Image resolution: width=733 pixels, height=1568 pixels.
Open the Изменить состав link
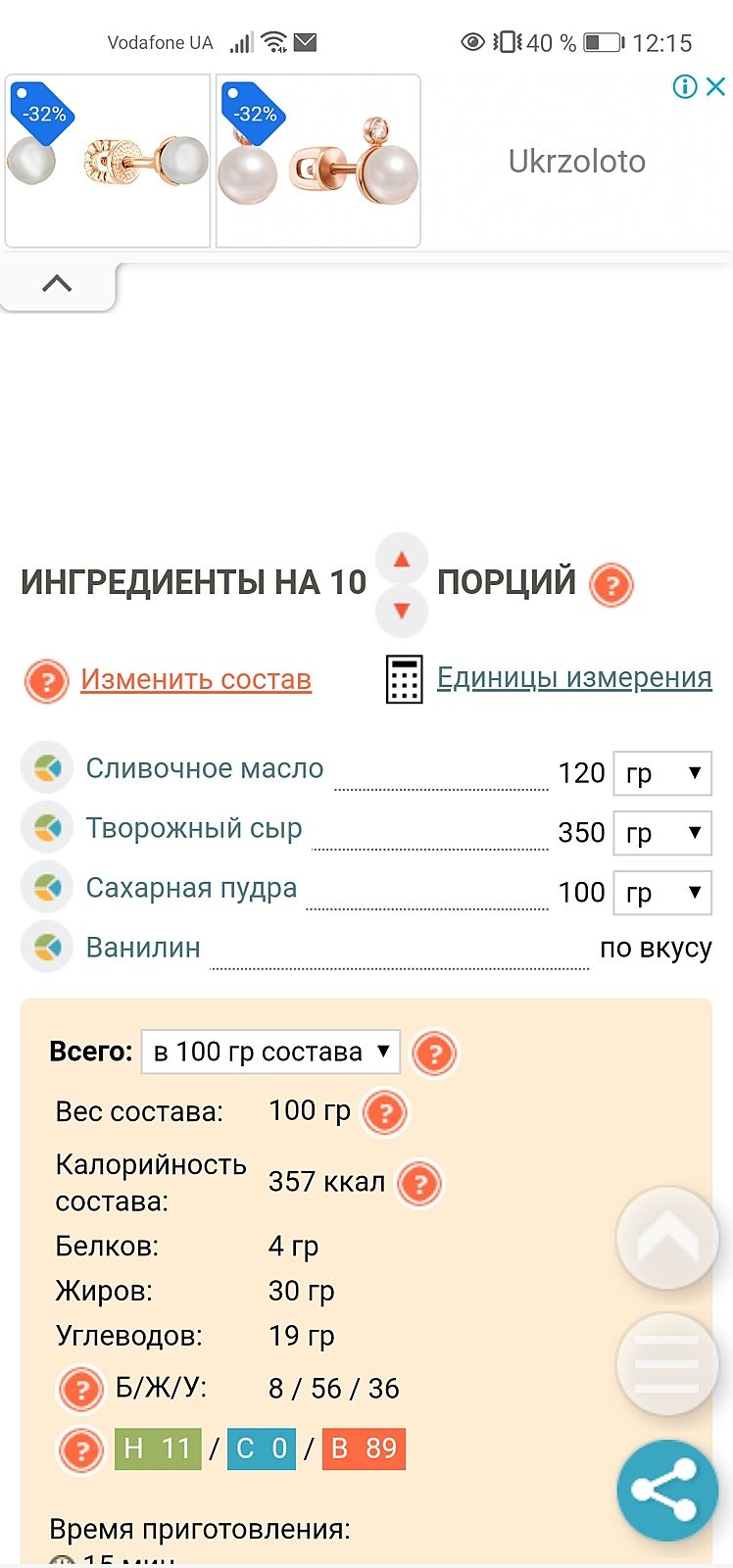point(196,679)
